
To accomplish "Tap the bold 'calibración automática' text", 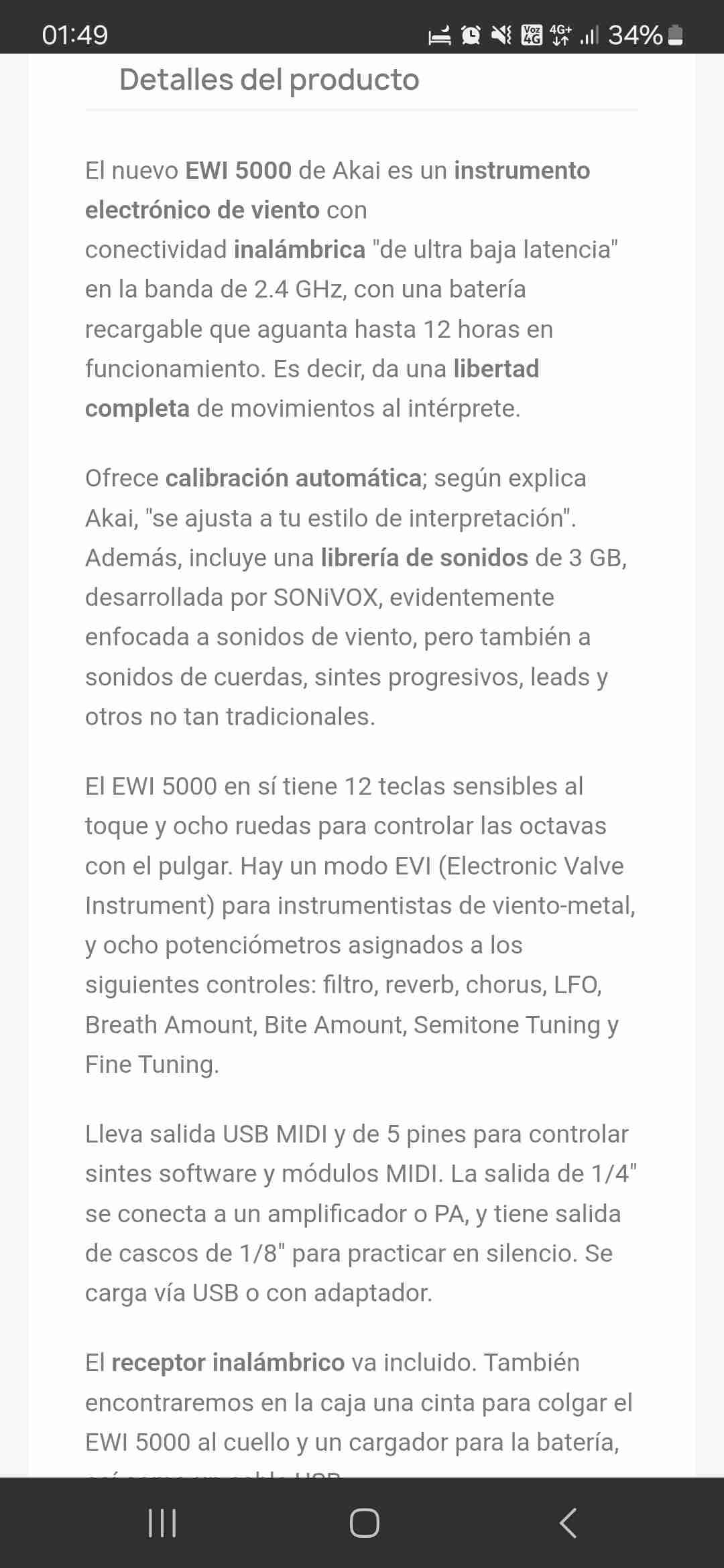I will click(x=293, y=478).
